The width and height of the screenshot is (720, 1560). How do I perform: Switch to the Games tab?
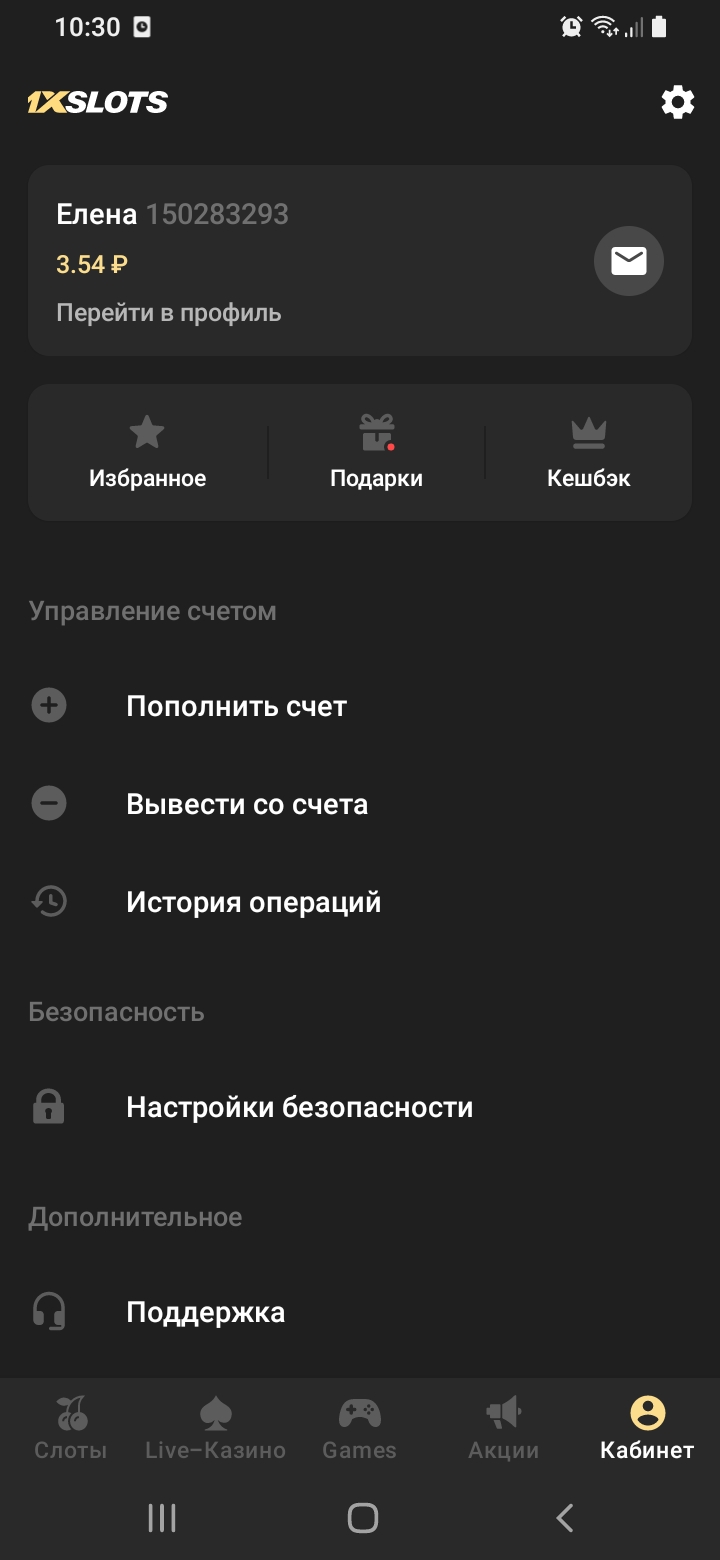(359, 1428)
